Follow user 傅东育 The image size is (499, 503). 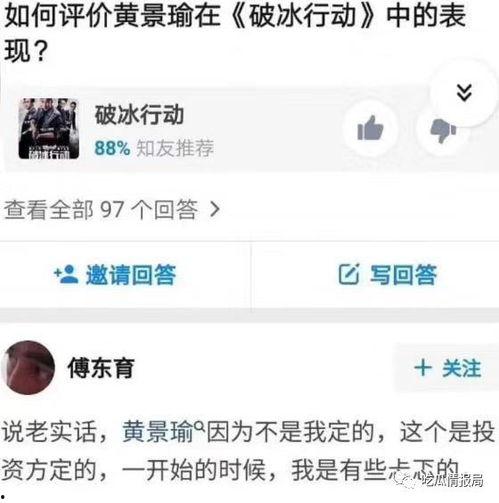447,368
